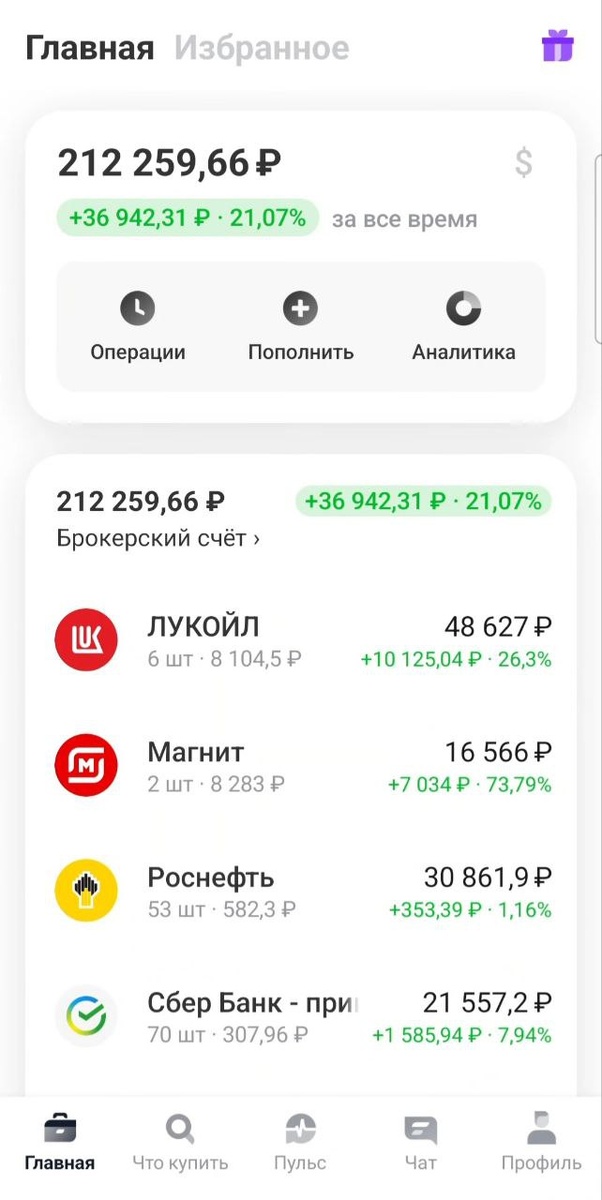
Task: Switch portfolio currency to dollars
Action: pos(523,162)
